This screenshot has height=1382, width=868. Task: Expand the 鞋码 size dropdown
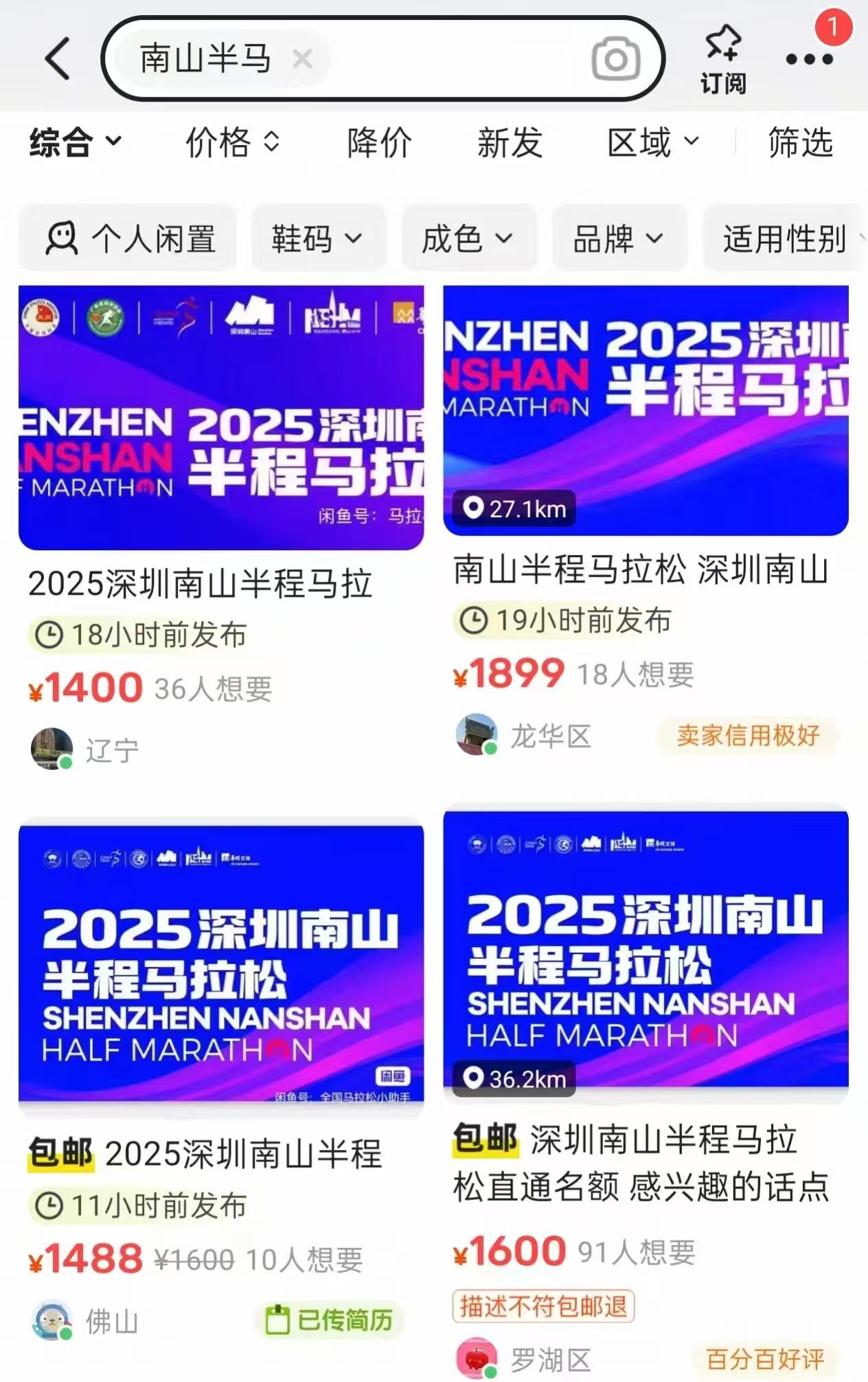click(x=317, y=239)
